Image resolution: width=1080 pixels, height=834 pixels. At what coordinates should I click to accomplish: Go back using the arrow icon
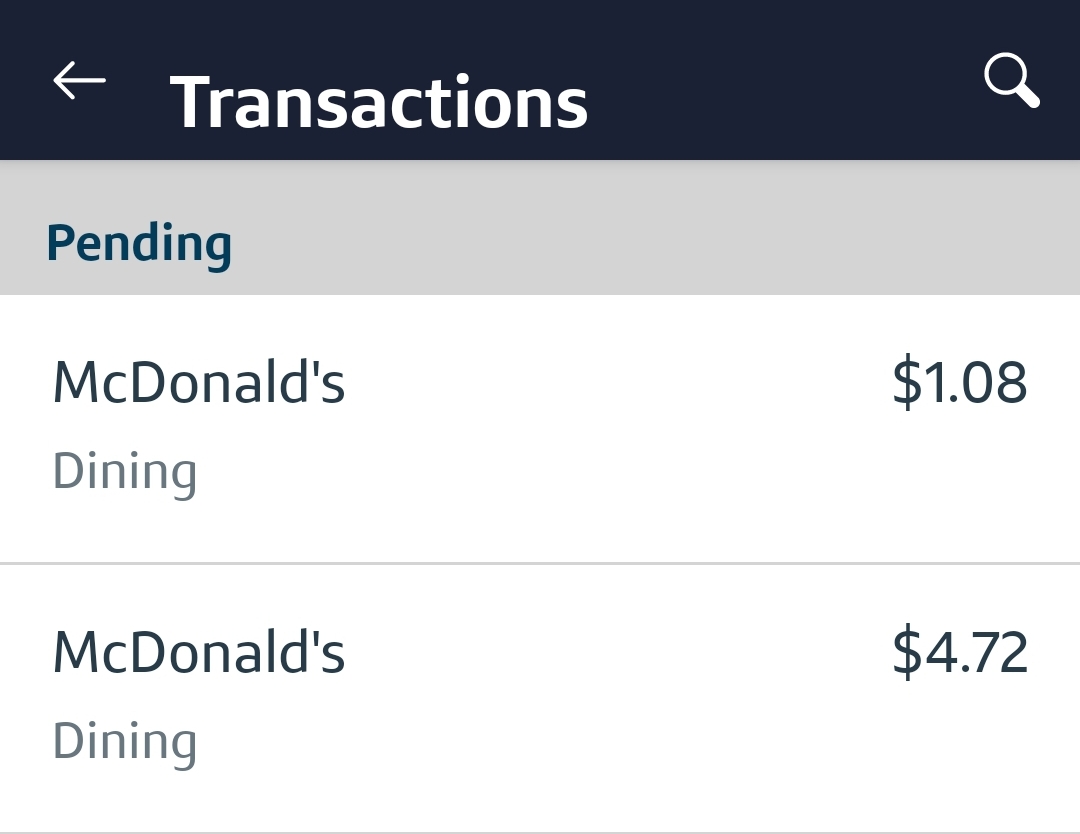(x=79, y=81)
